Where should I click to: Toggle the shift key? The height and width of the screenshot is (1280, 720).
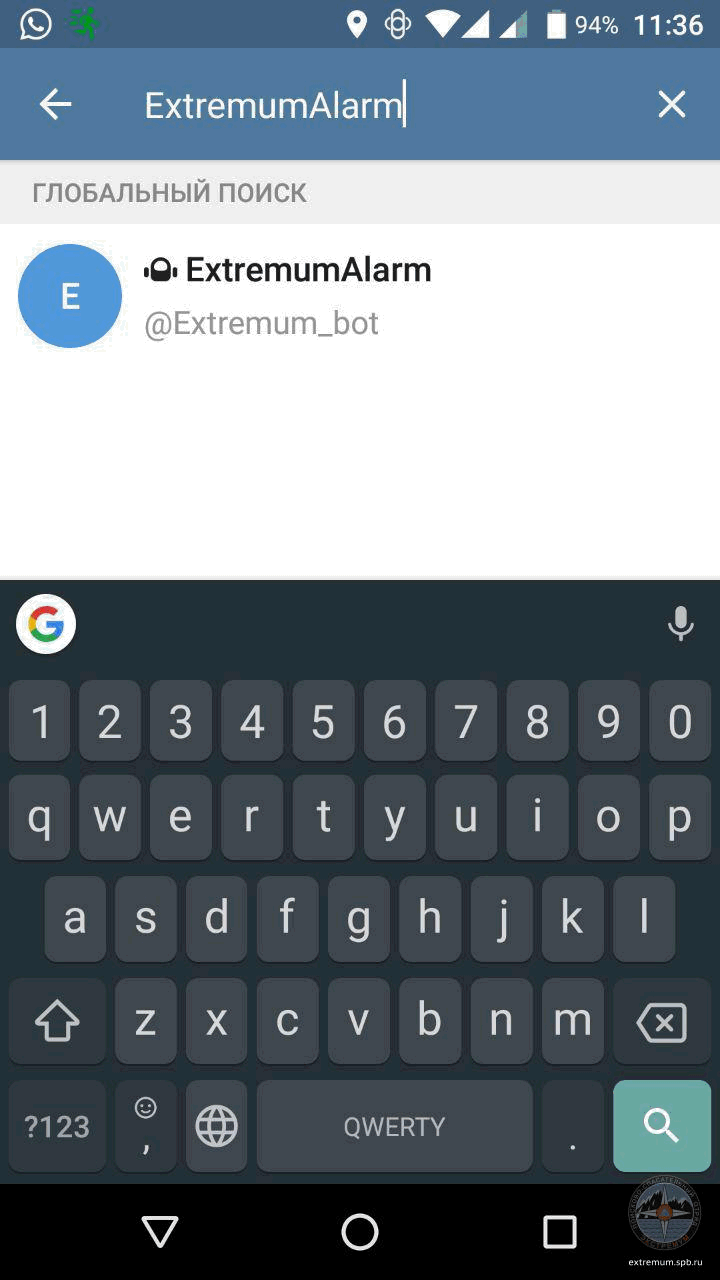point(57,1022)
